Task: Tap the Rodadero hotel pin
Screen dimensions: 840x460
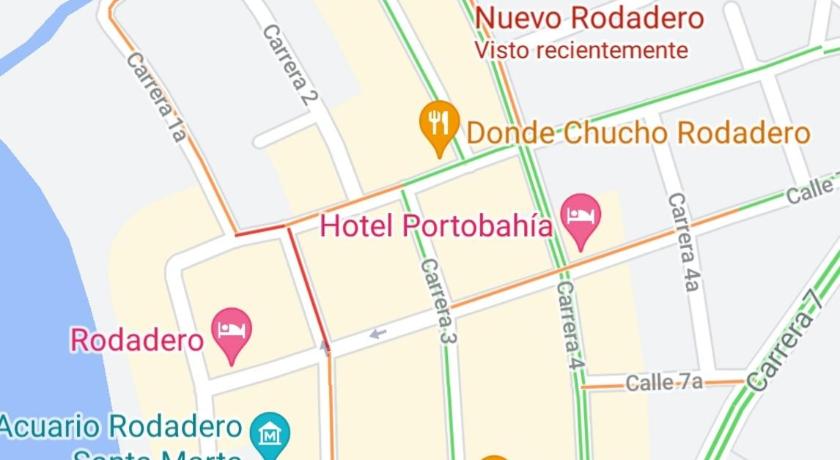Action: click(234, 332)
